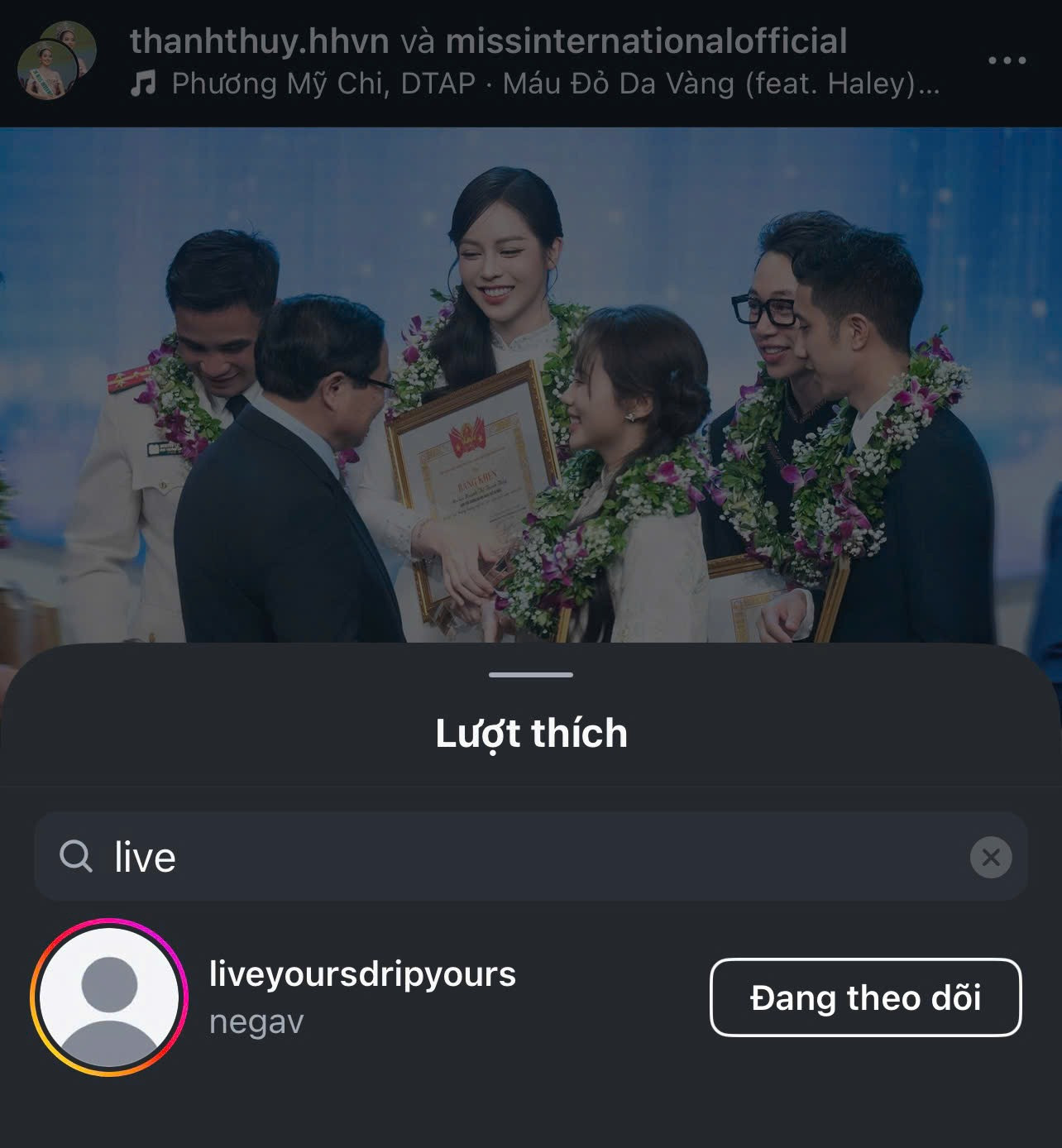Screen dimensions: 1062x1148
Task: Click the search magnifier icon
Action: [x=77, y=857]
